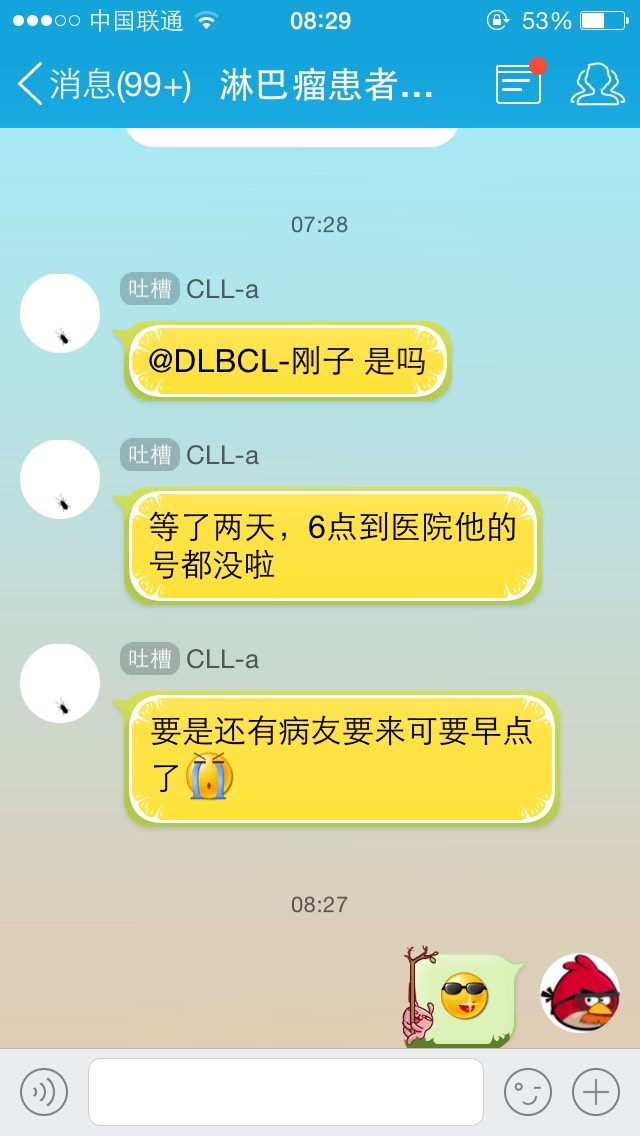Open CLL-a avatar above the 等了两天 message
This screenshot has width=640, height=1136.
point(60,479)
